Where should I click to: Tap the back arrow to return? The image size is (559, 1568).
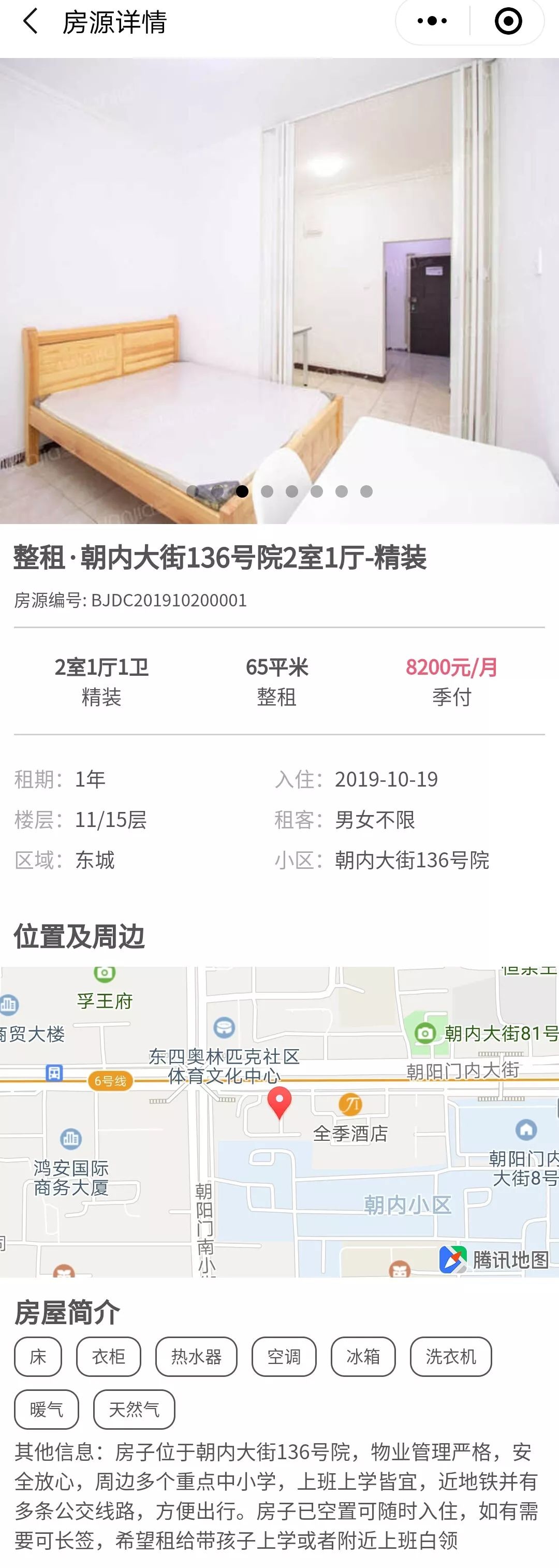pos(28,21)
